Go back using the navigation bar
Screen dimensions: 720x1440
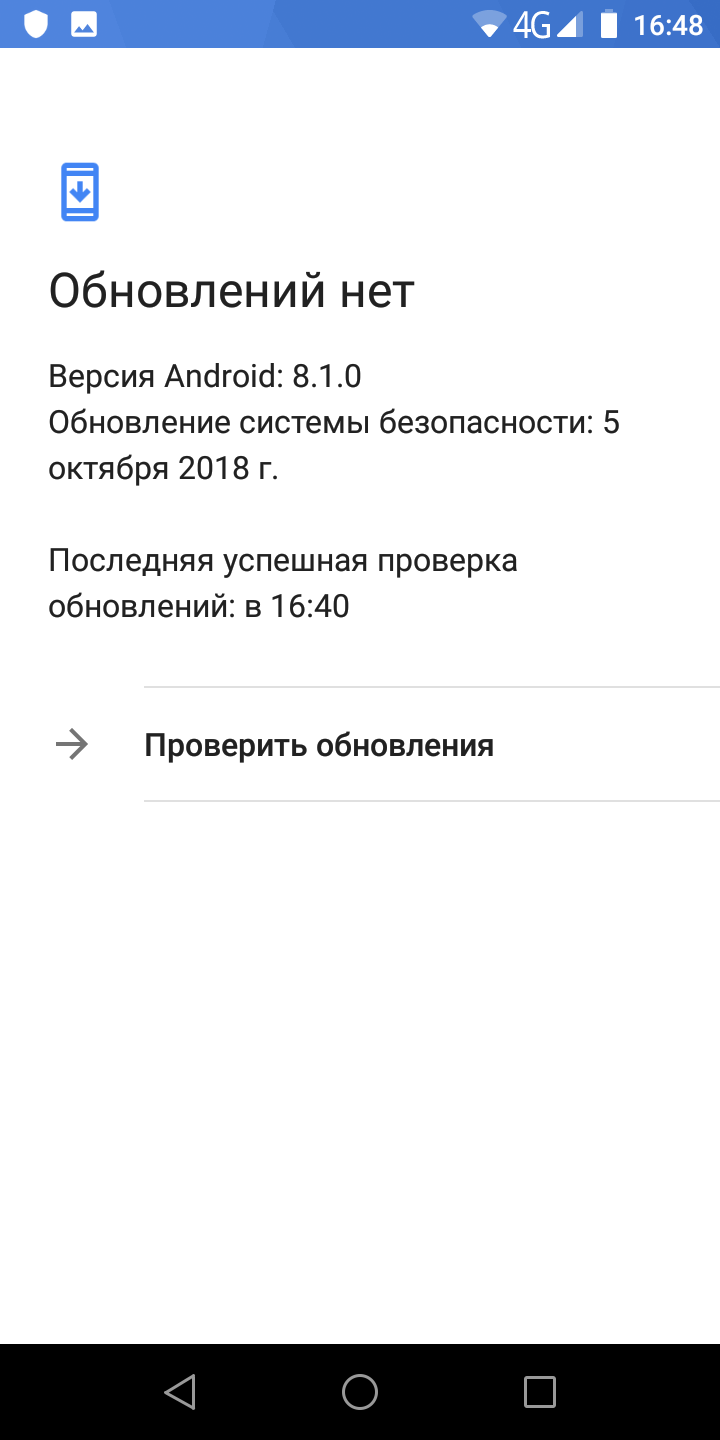pyautogui.click(x=180, y=1392)
